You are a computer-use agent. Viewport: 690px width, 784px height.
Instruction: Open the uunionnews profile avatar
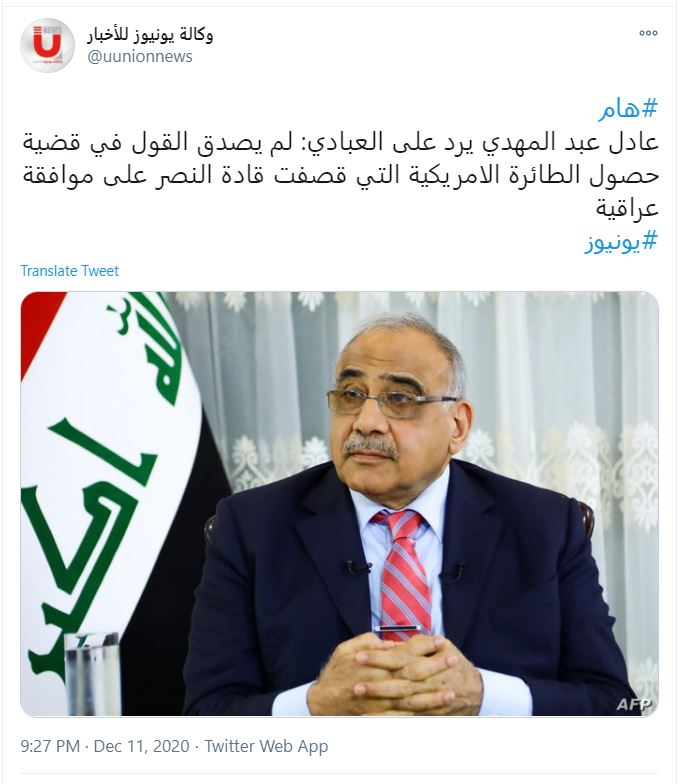coord(47,45)
